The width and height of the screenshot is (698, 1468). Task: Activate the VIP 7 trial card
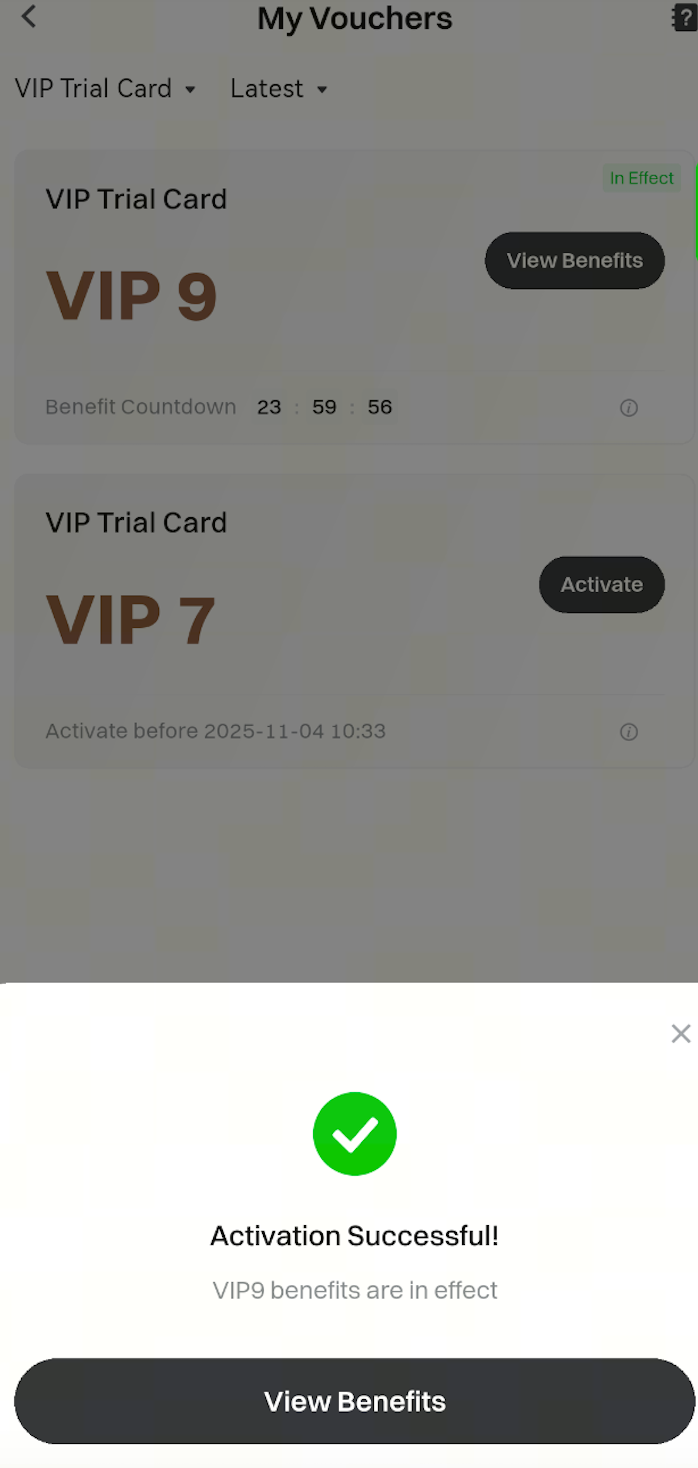pyautogui.click(x=601, y=585)
